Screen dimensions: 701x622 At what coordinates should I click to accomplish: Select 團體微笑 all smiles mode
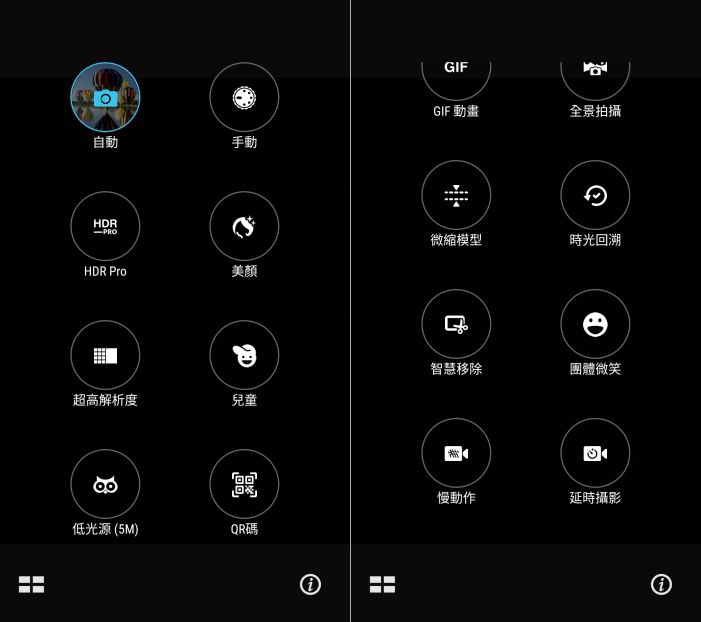tap(595, 324)
